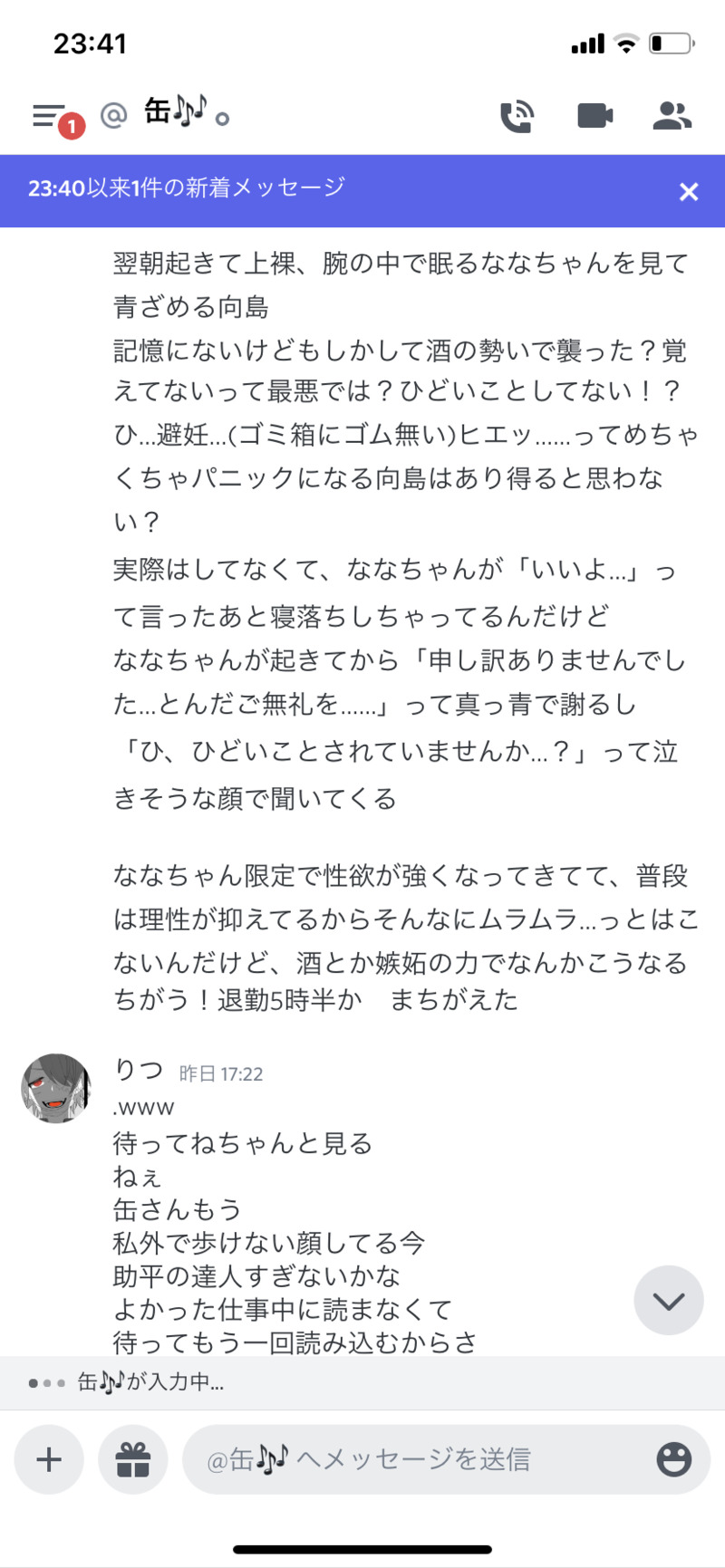
Task: Start a voice call with 缶
Action: click(517, 116)
